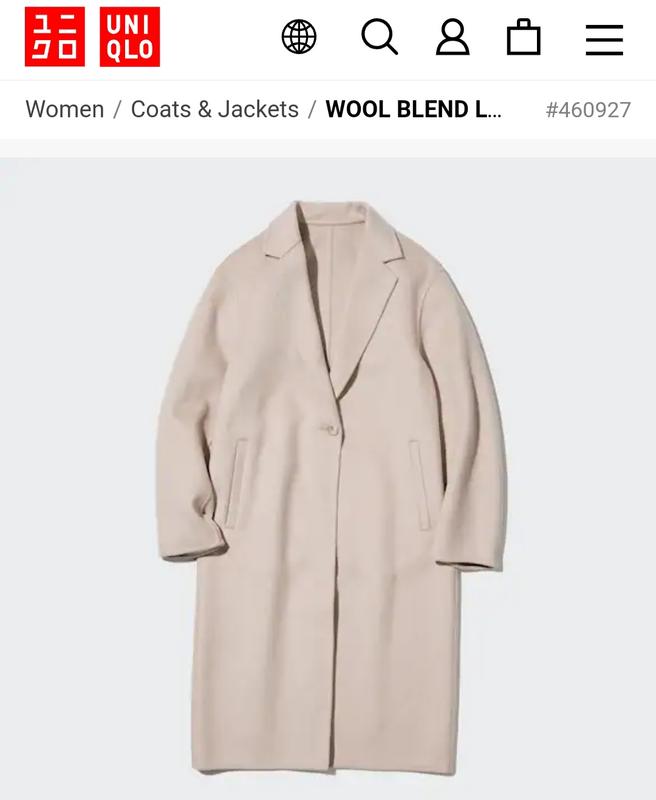656x800 pixels.
Task: Open the search magnifier
Action: (379, 38)
